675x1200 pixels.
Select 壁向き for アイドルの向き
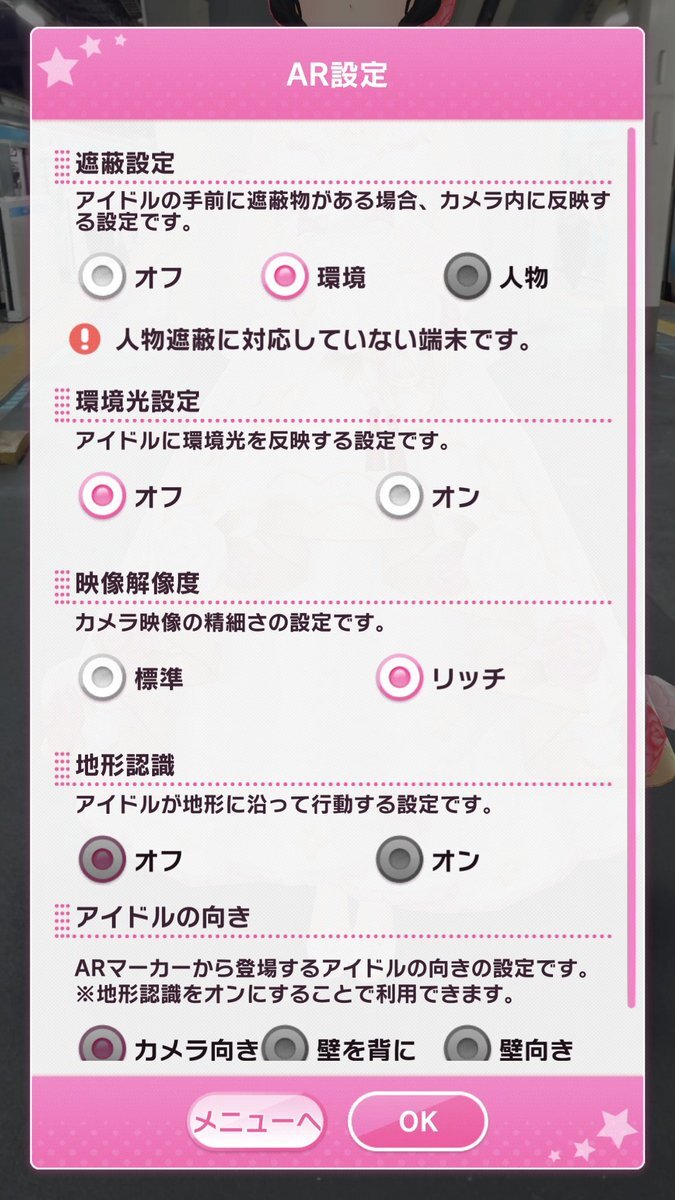point(467,1046)
